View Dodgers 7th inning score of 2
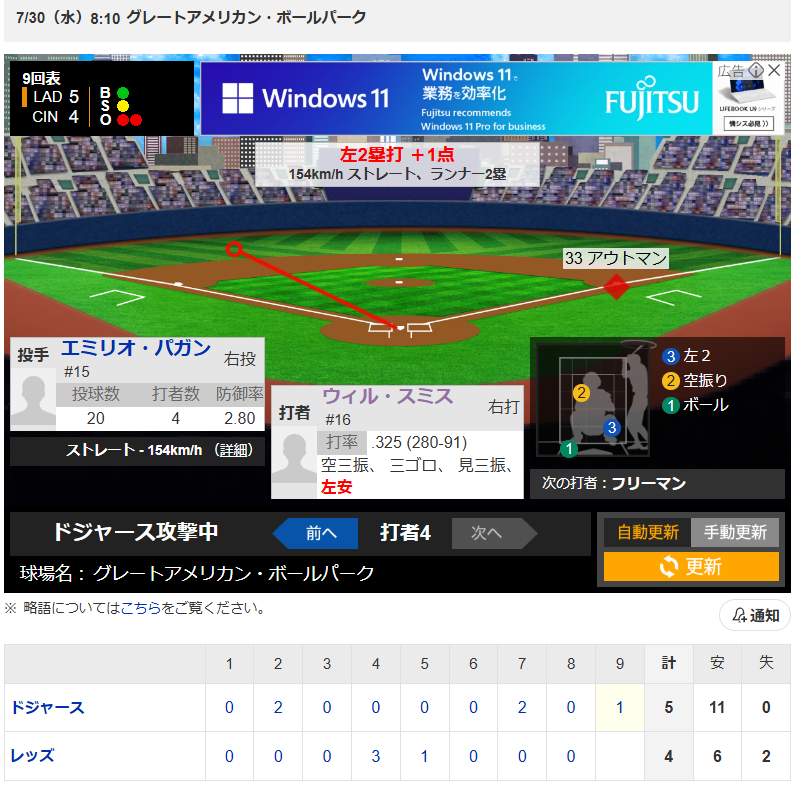Viewport: 793px width, 787px height. click(522, 708)
